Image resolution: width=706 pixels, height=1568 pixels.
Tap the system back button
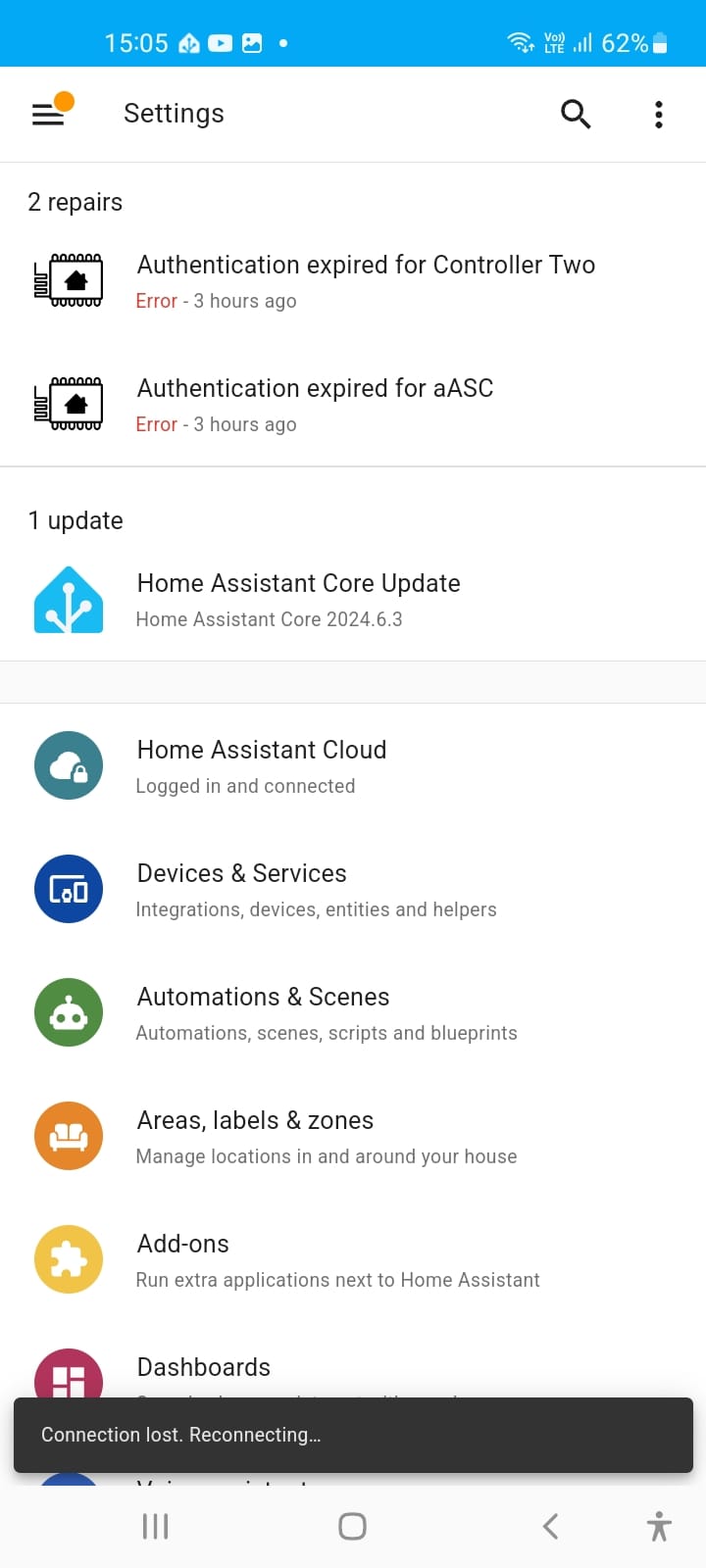pos(550,1526)
